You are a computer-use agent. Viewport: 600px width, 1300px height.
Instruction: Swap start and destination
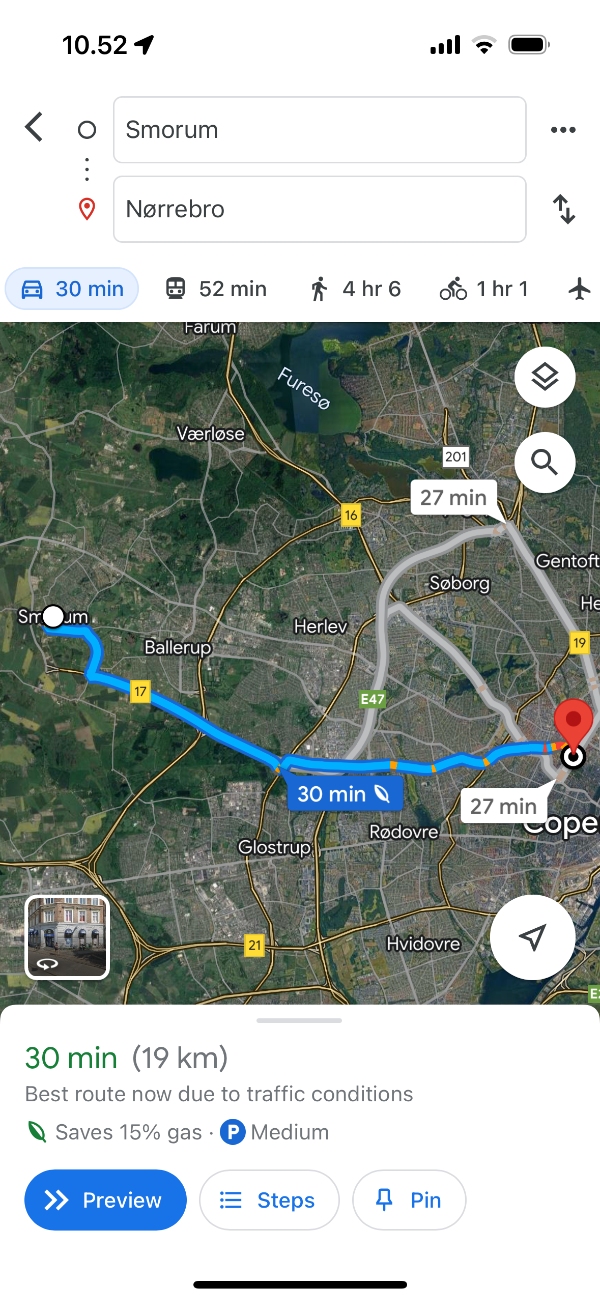(x=564, y=209)
